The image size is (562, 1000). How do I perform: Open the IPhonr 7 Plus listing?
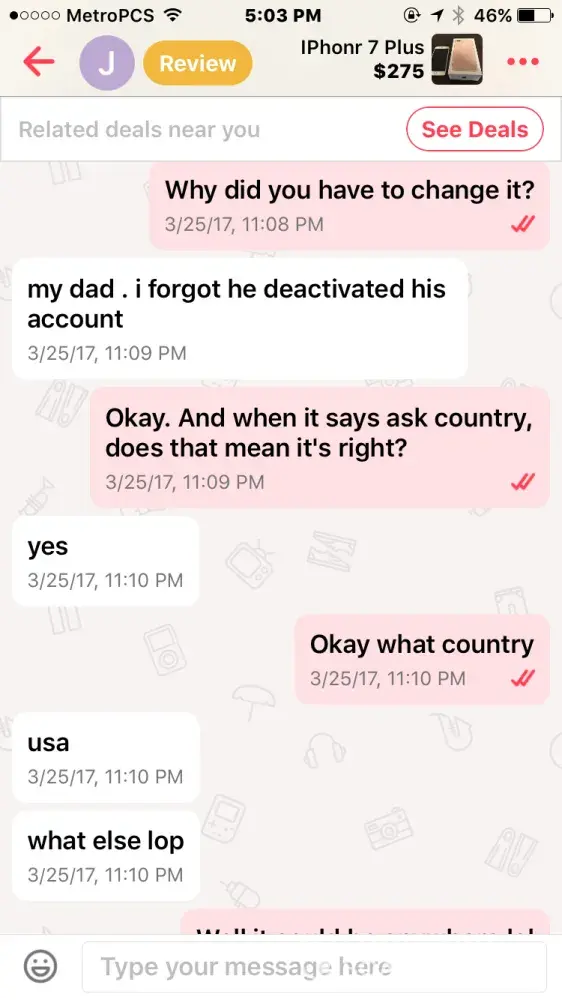[x=391, y=59]
